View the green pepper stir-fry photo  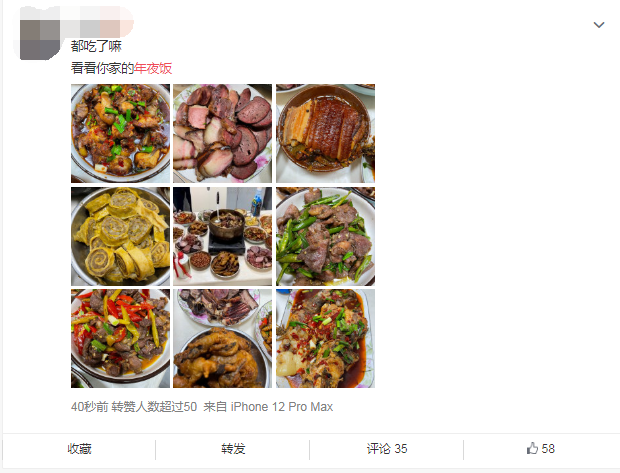[x=325, y=236]
